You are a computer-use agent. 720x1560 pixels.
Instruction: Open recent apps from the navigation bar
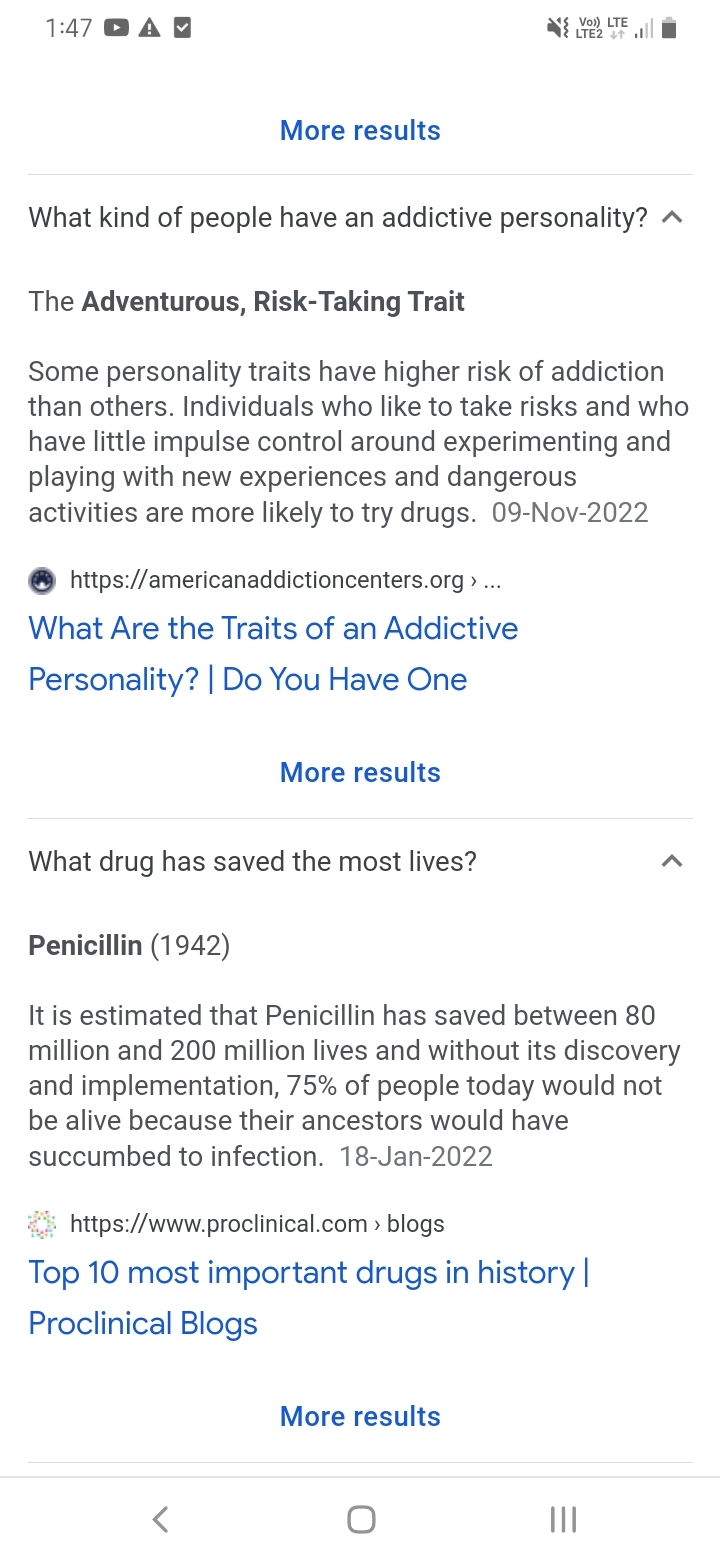tap(563, 1520)
